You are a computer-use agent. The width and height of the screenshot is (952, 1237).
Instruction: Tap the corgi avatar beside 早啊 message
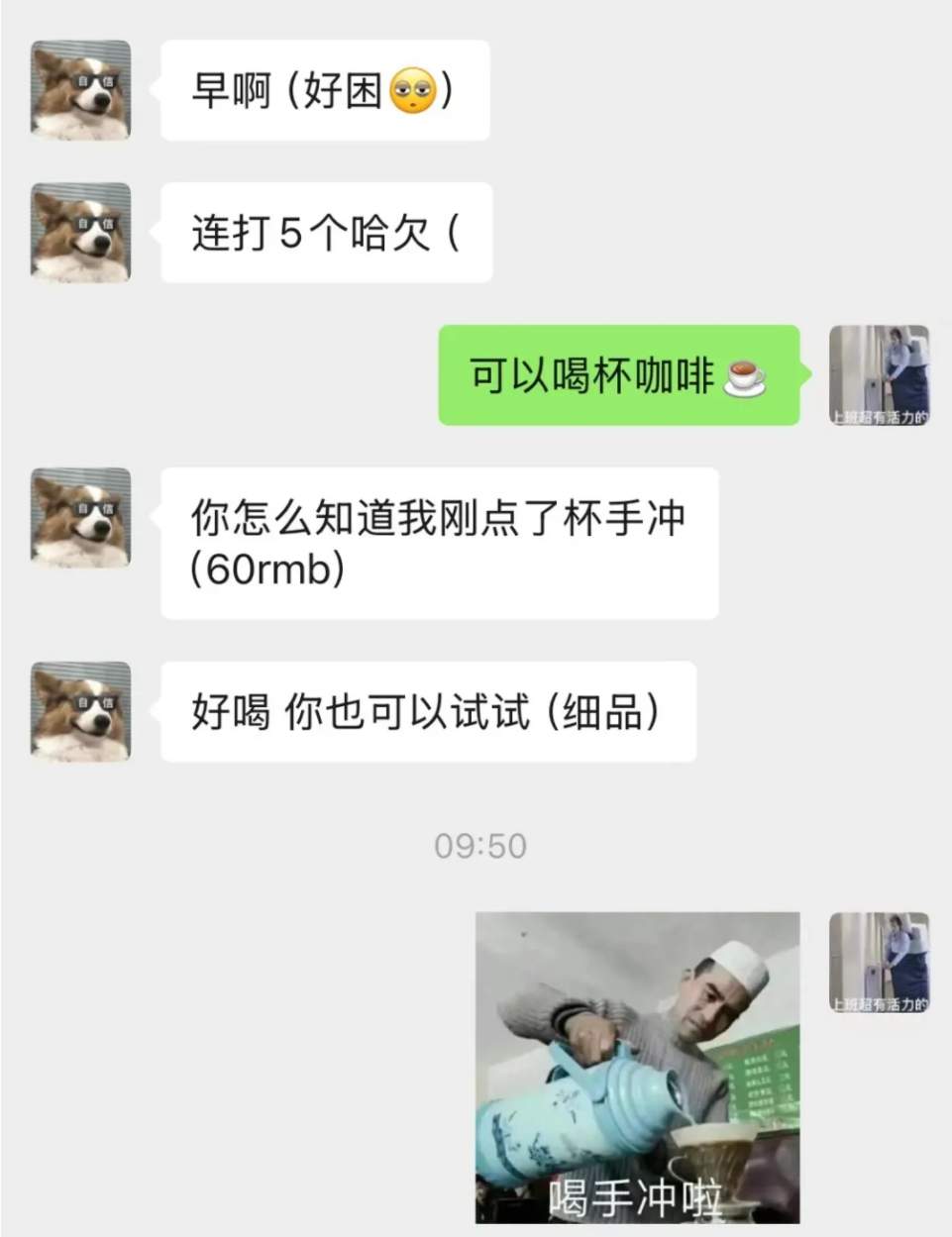click(81, 90)
